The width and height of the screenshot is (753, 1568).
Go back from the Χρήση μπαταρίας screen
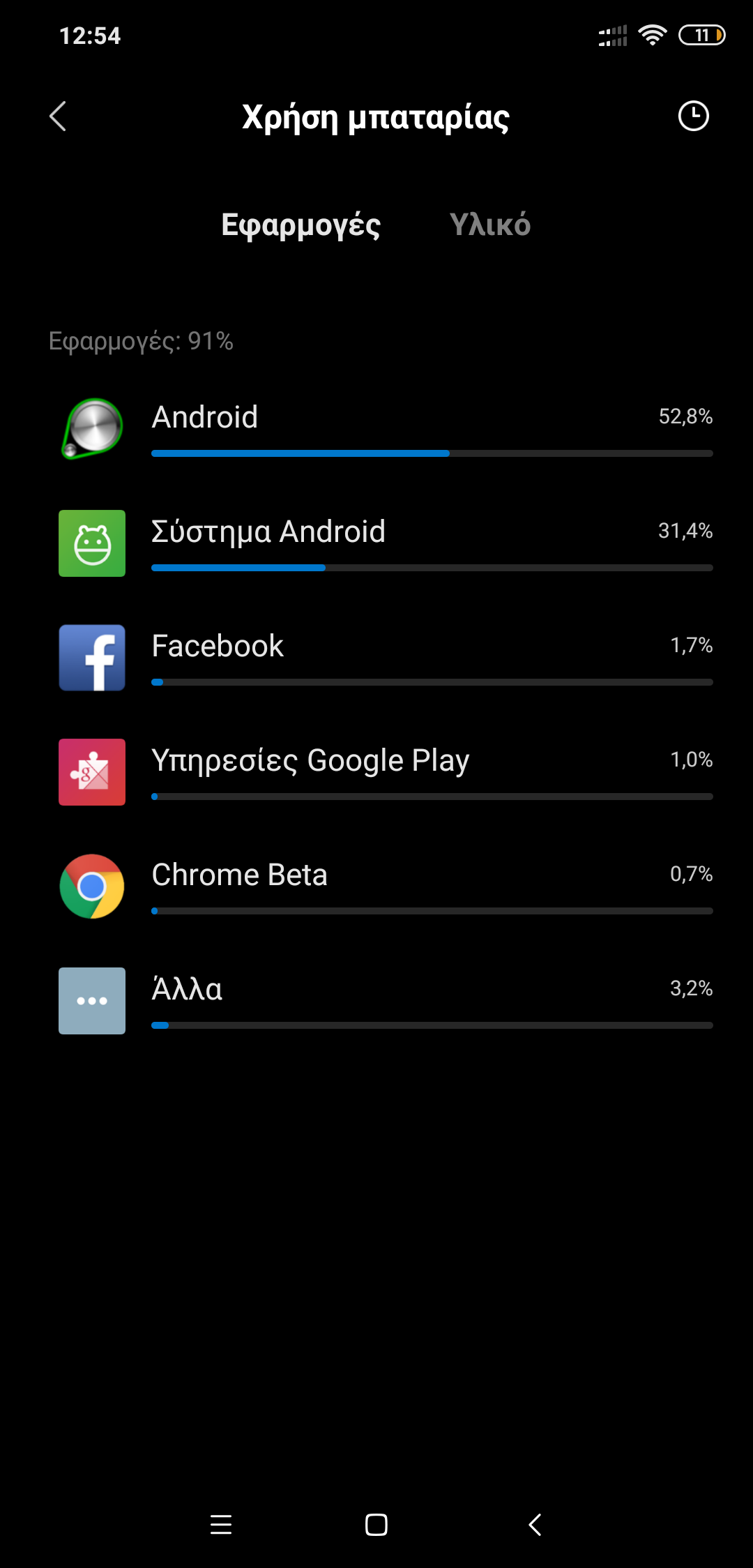point(58,116)
